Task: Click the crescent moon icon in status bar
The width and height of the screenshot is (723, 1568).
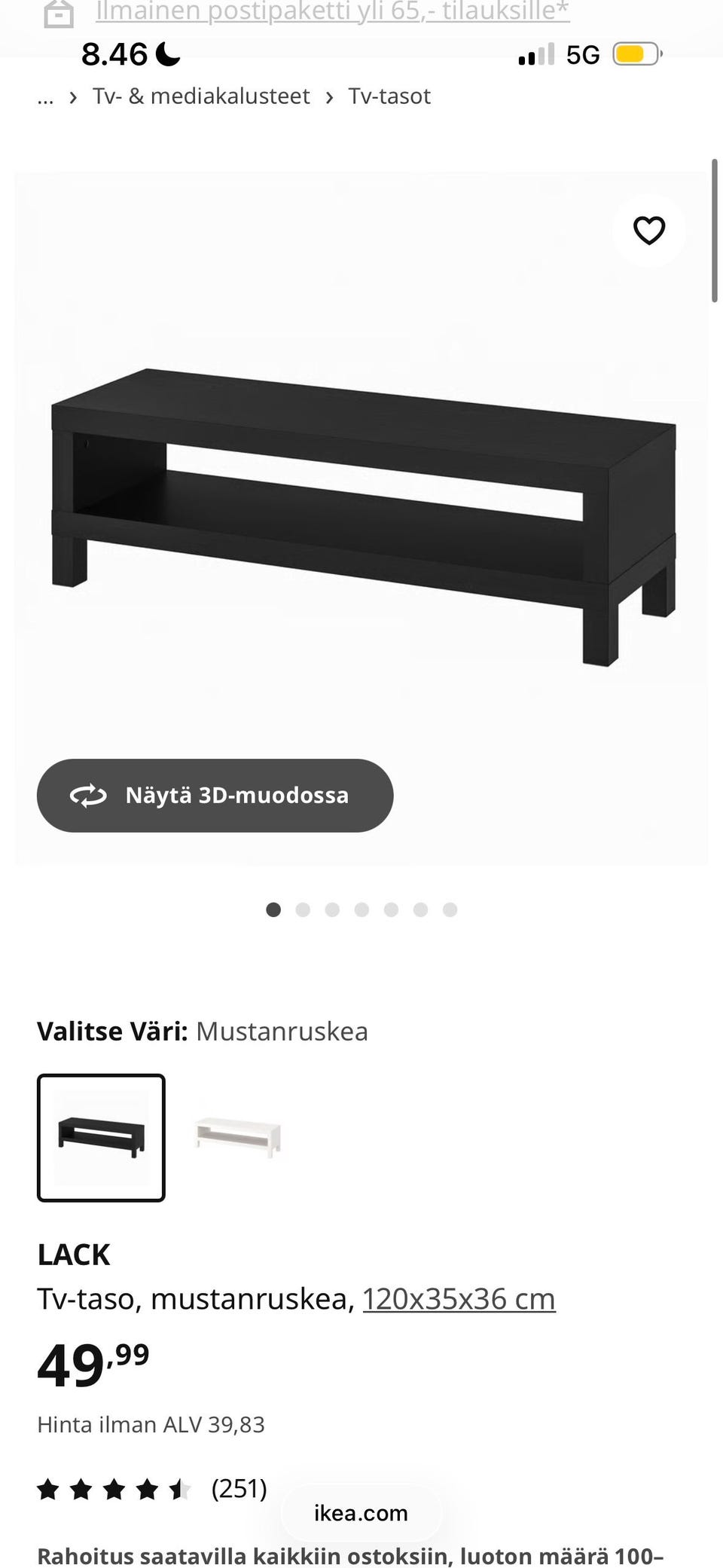Action: point(169,53)
